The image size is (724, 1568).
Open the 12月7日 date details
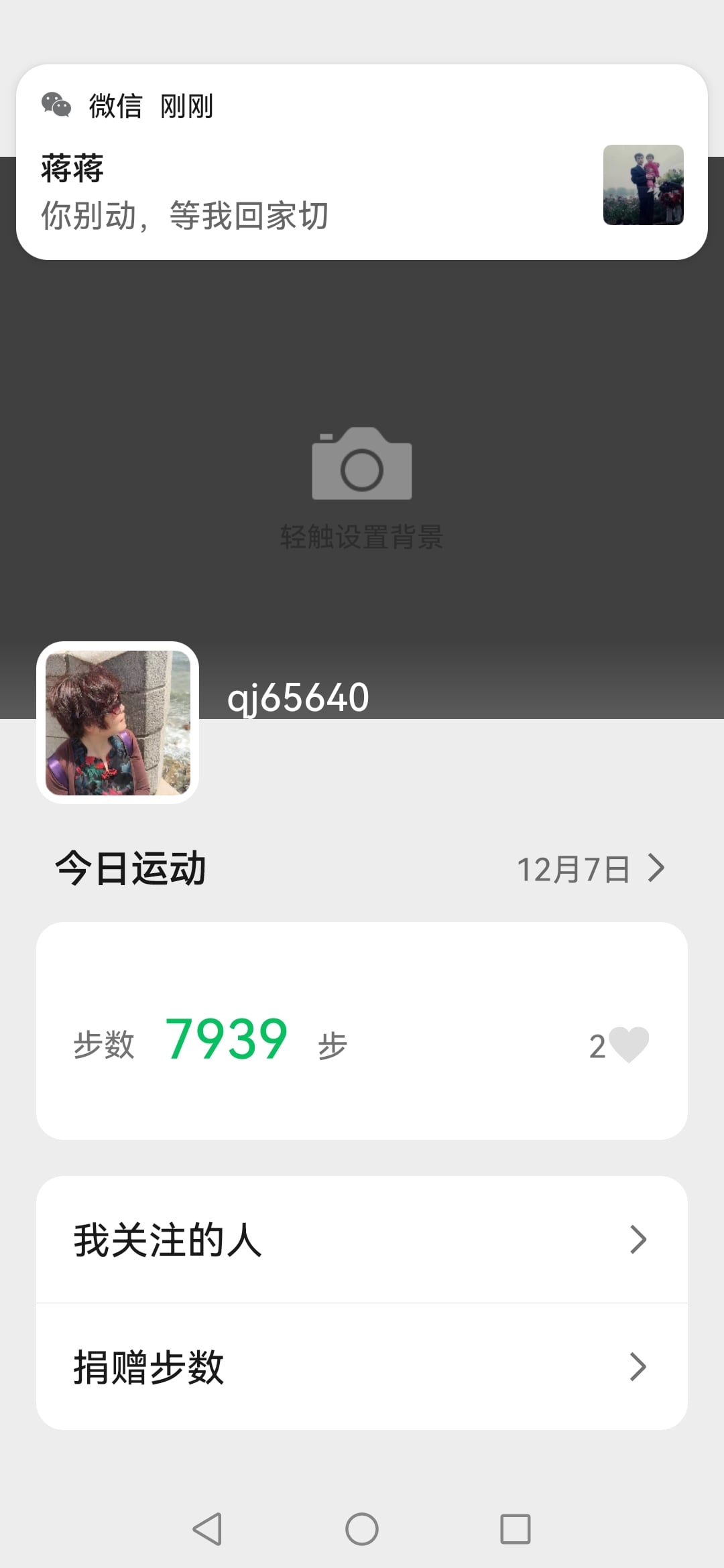(590, 869)
